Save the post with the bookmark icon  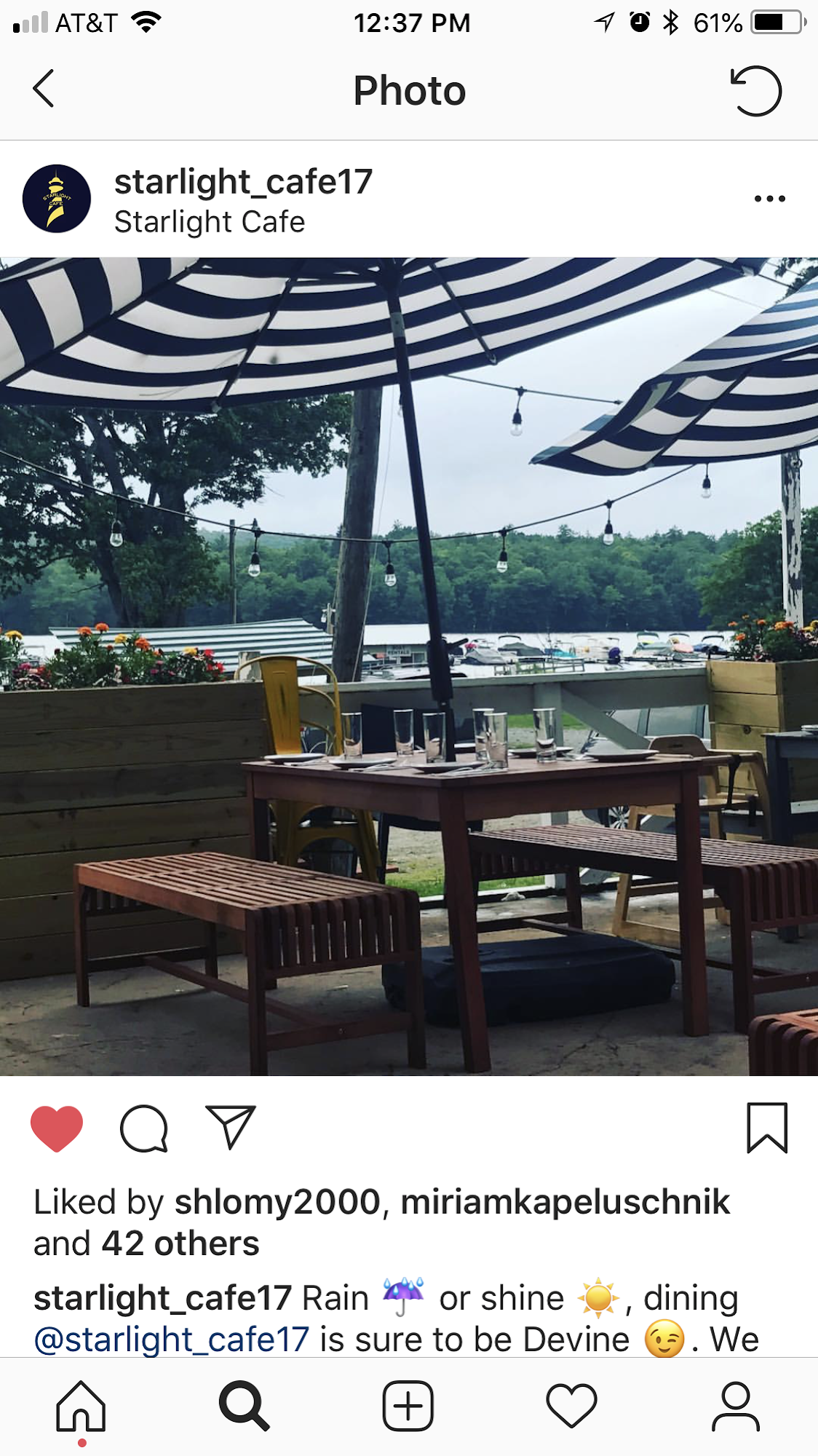(767, 1128)
